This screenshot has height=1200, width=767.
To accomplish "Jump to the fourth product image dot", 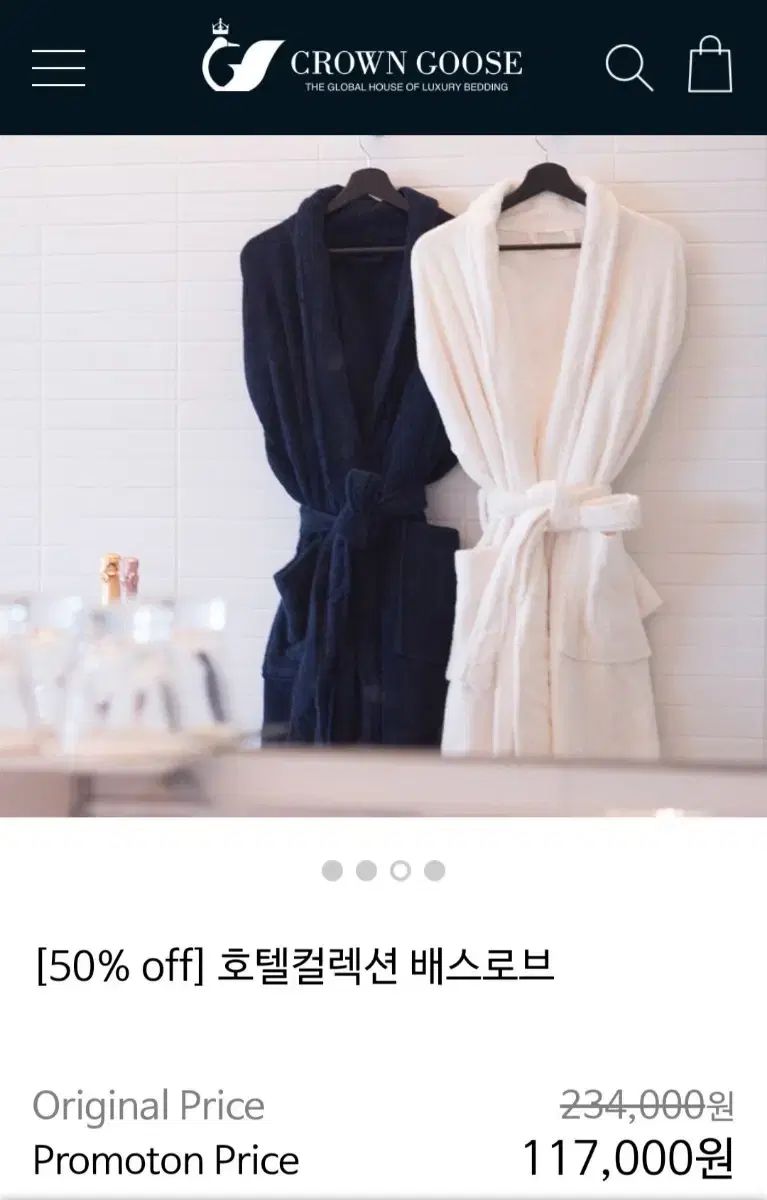I will coord(434,871).
